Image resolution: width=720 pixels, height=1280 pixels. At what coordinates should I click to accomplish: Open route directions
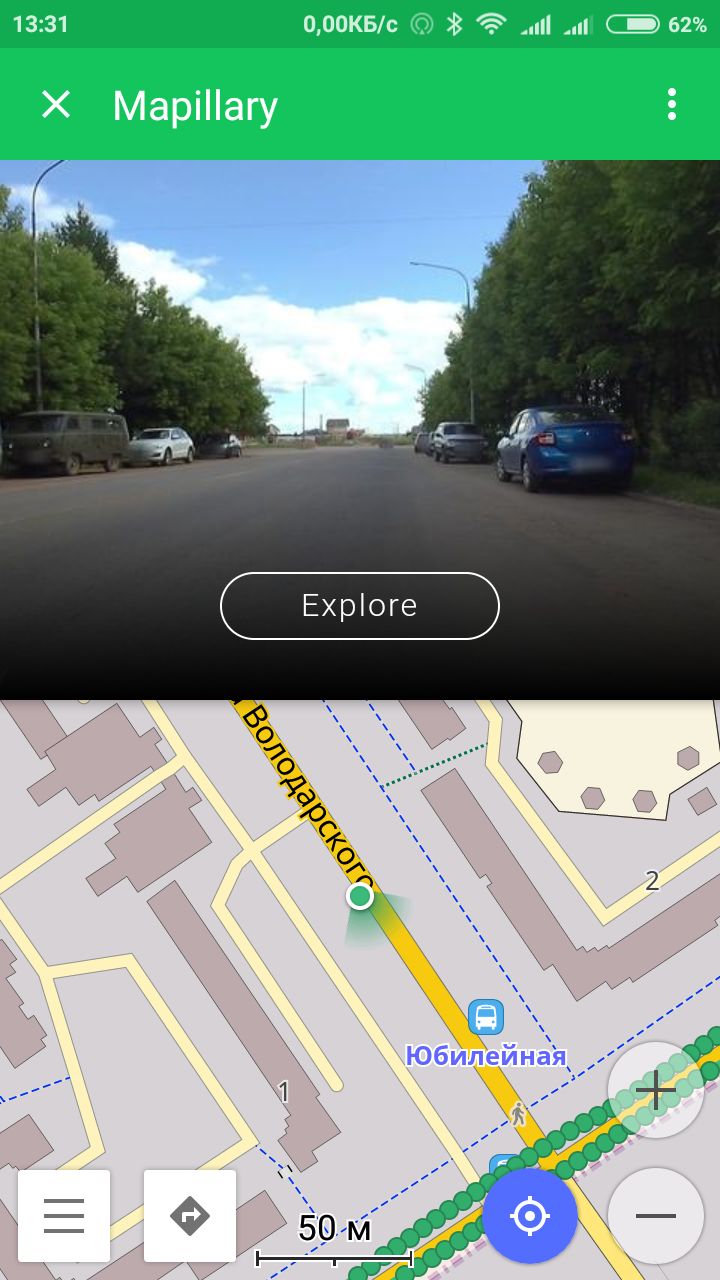(x=190, y=1216)
